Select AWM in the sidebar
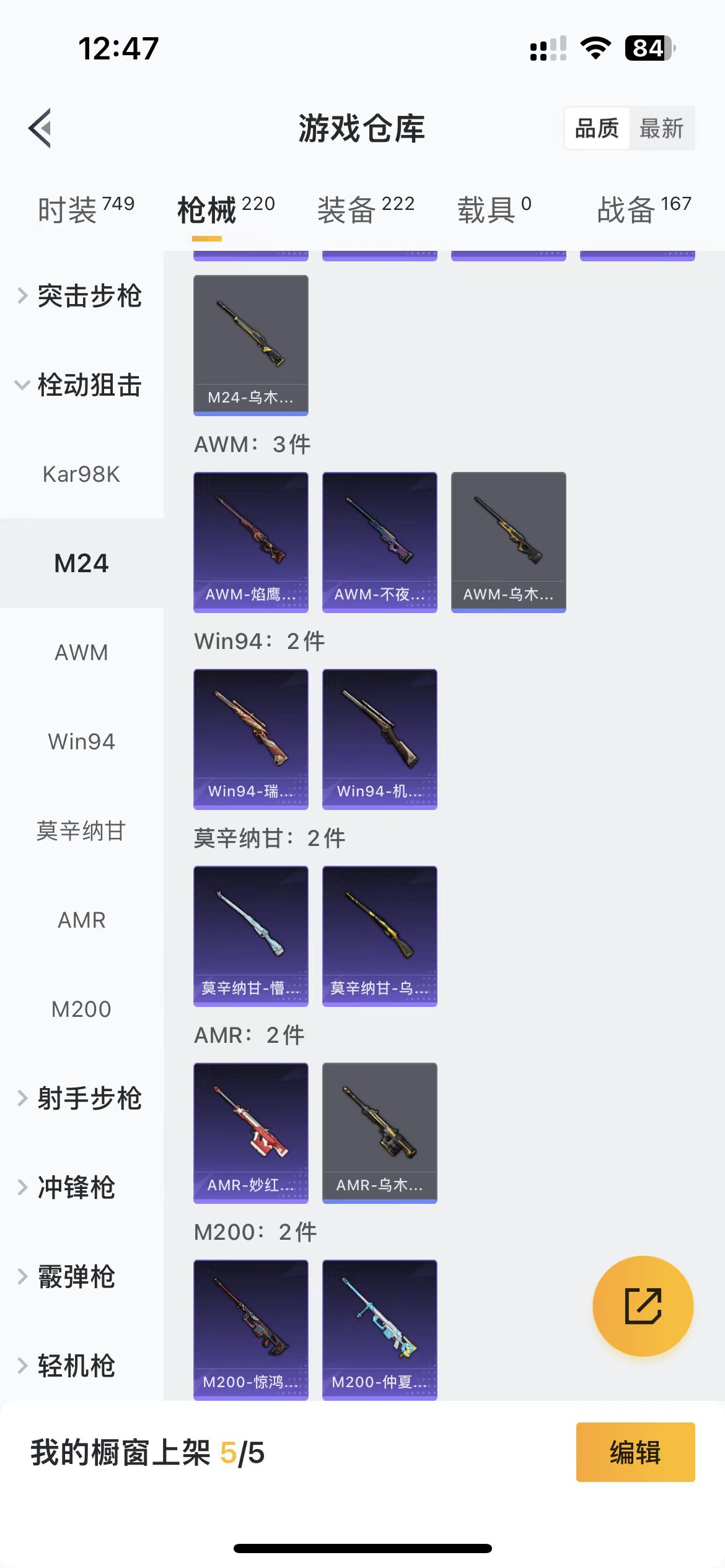This screenshot has width=725, height=1568. [x=81, y=651]
